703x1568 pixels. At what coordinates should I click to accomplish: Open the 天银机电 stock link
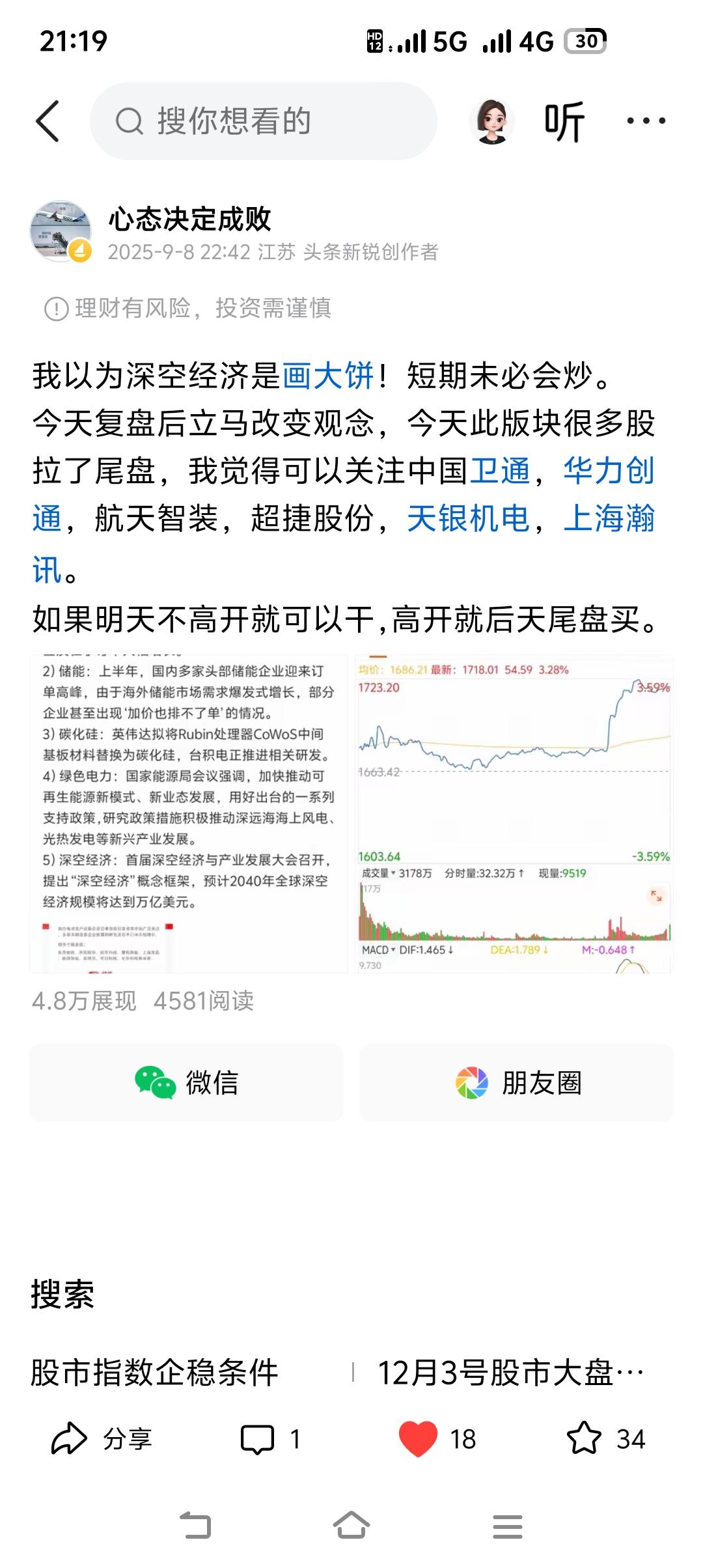[x=469, y=519]
